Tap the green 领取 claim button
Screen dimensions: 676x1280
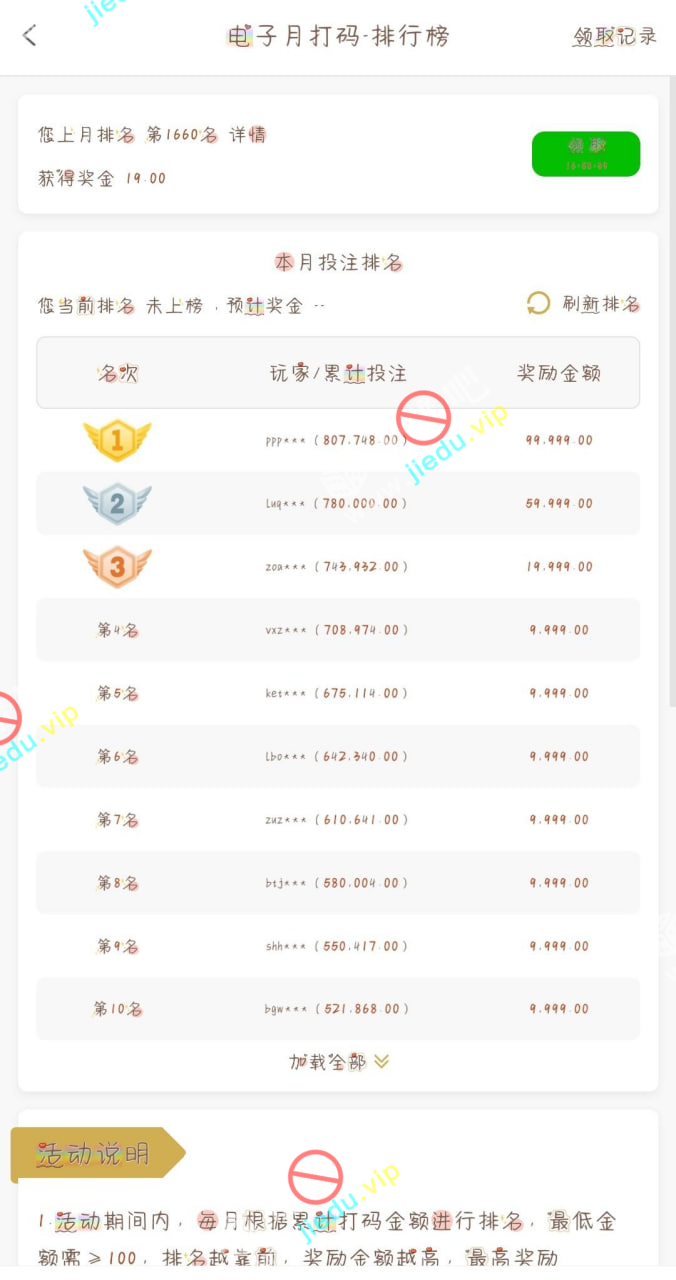585,154
